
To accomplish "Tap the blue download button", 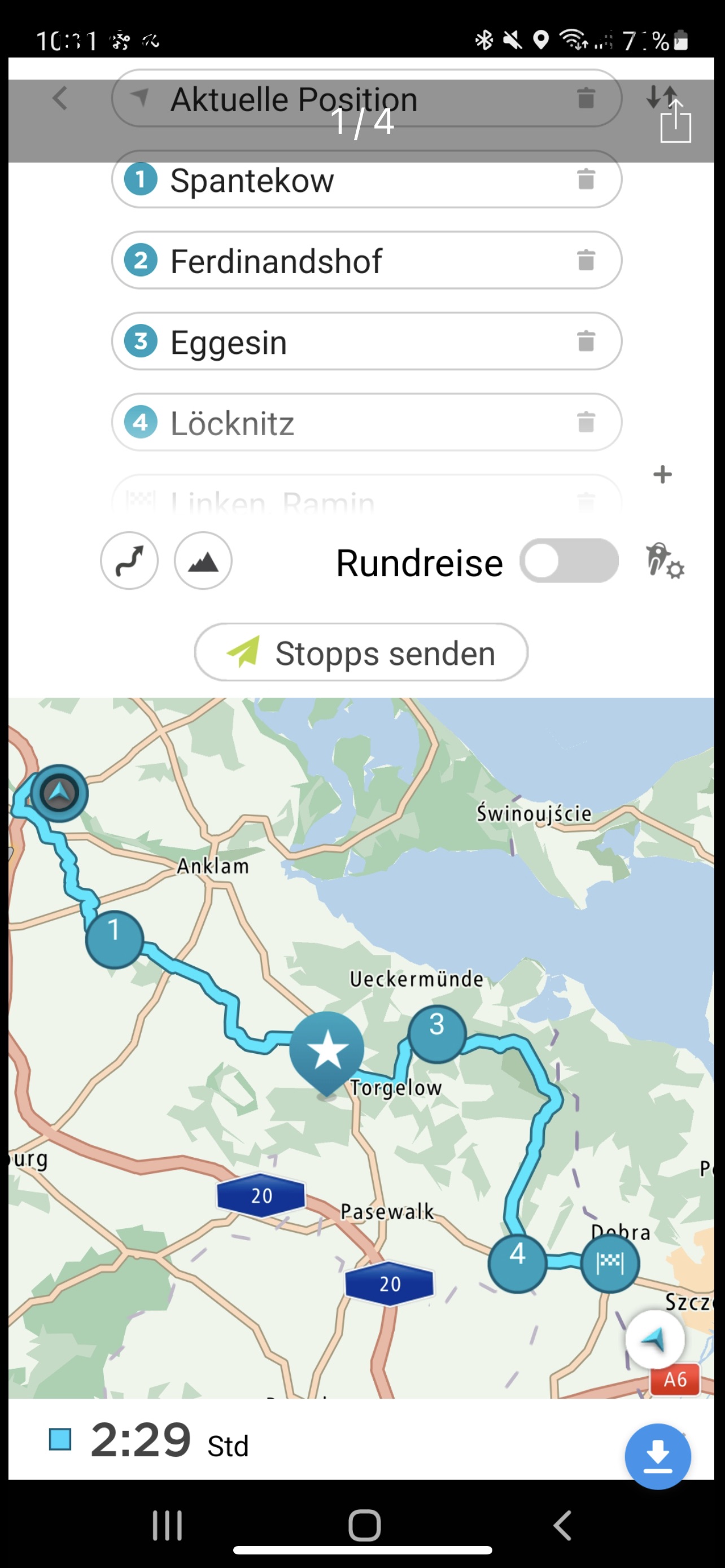I will pos(657,1456).
